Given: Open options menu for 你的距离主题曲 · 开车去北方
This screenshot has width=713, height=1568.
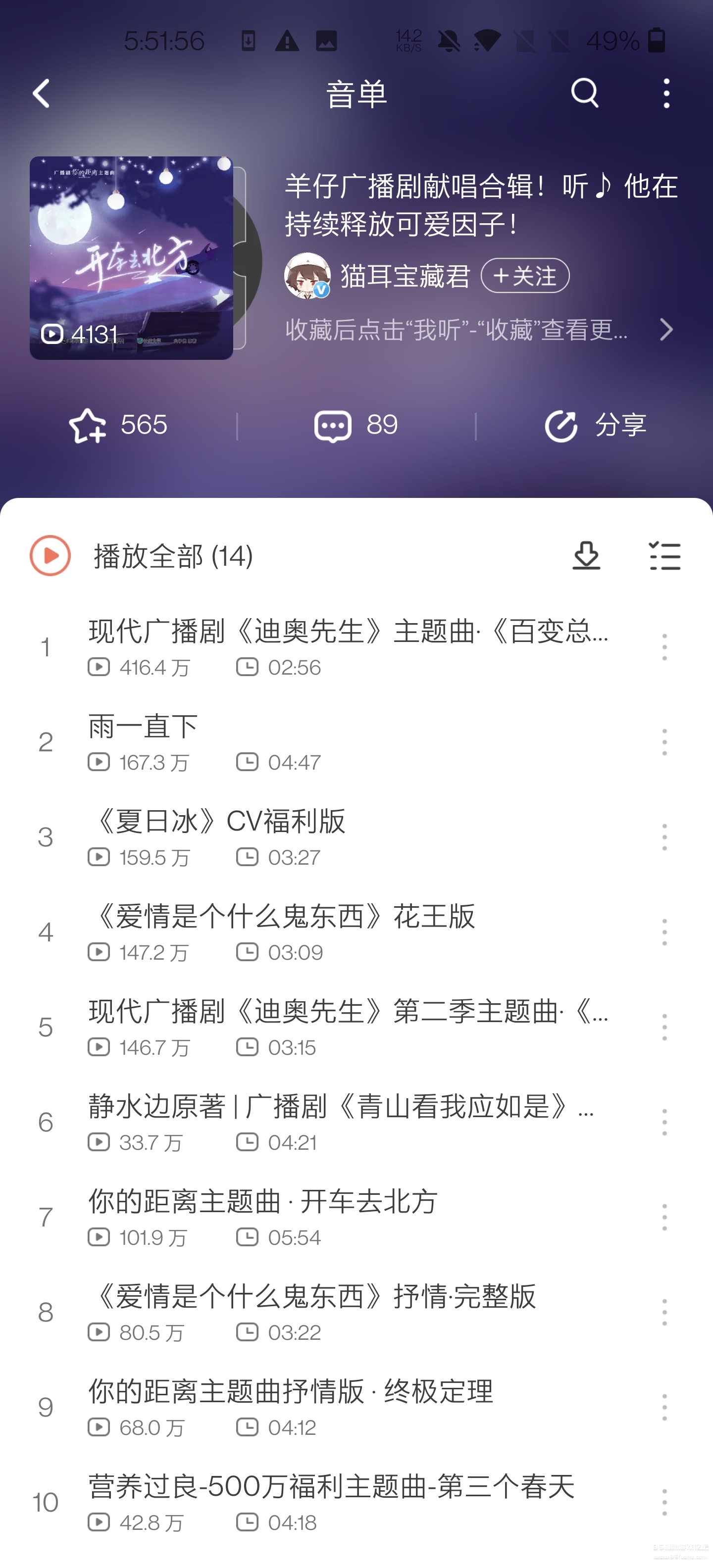Looking at the screenshot, I should pos(664,1218).
